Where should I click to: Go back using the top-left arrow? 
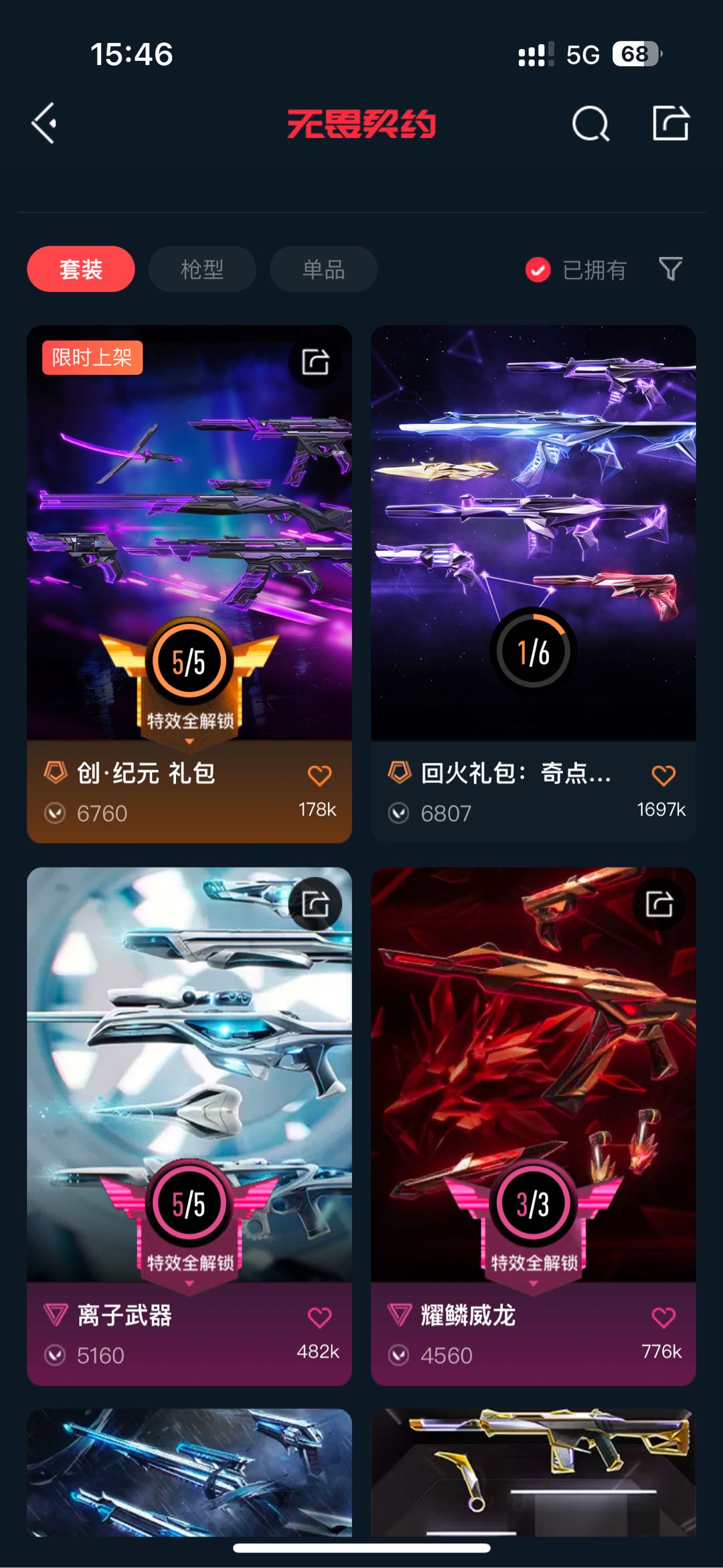click(x=44, y=123)
